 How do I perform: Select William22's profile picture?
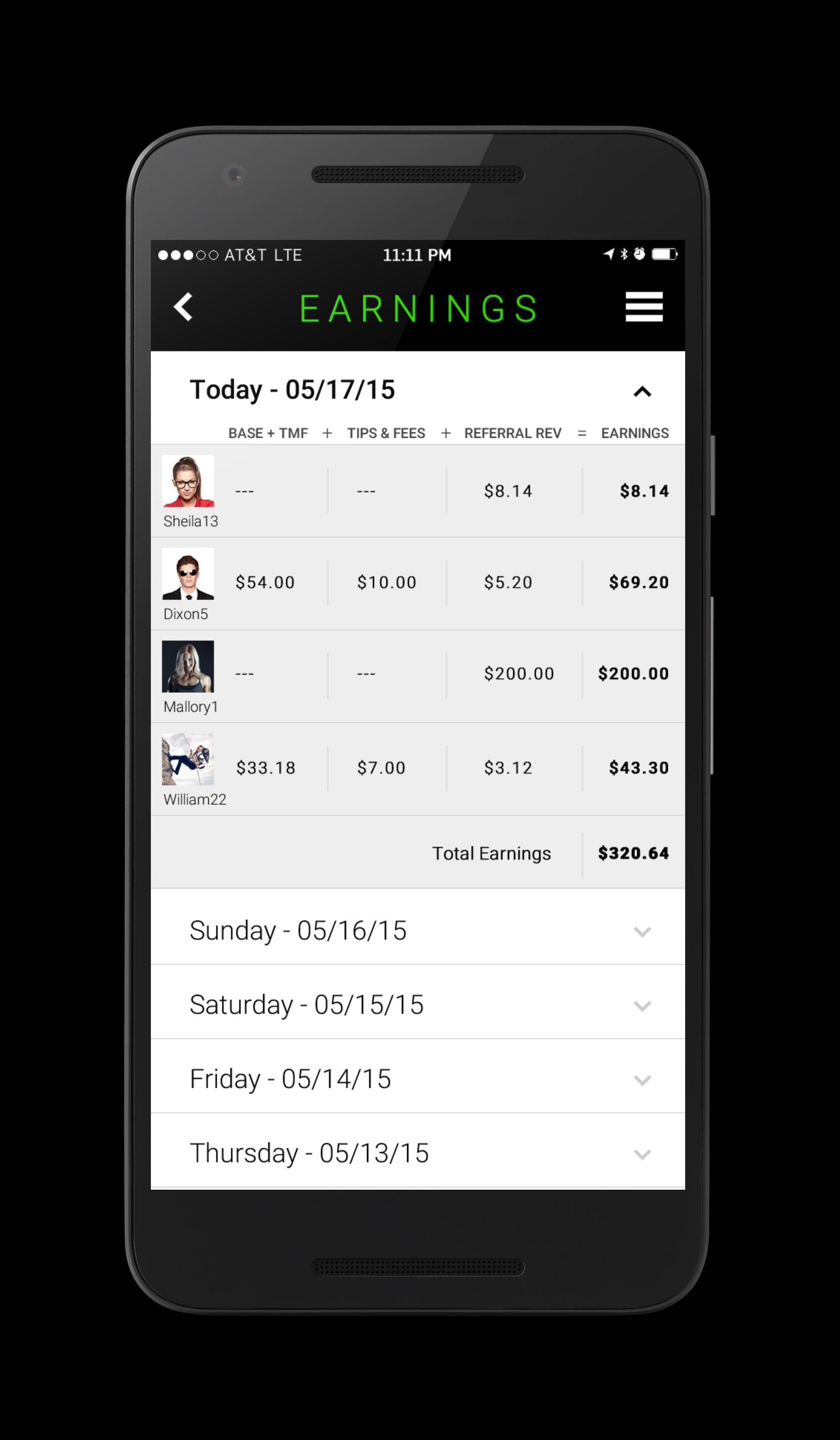coord(188,759)
